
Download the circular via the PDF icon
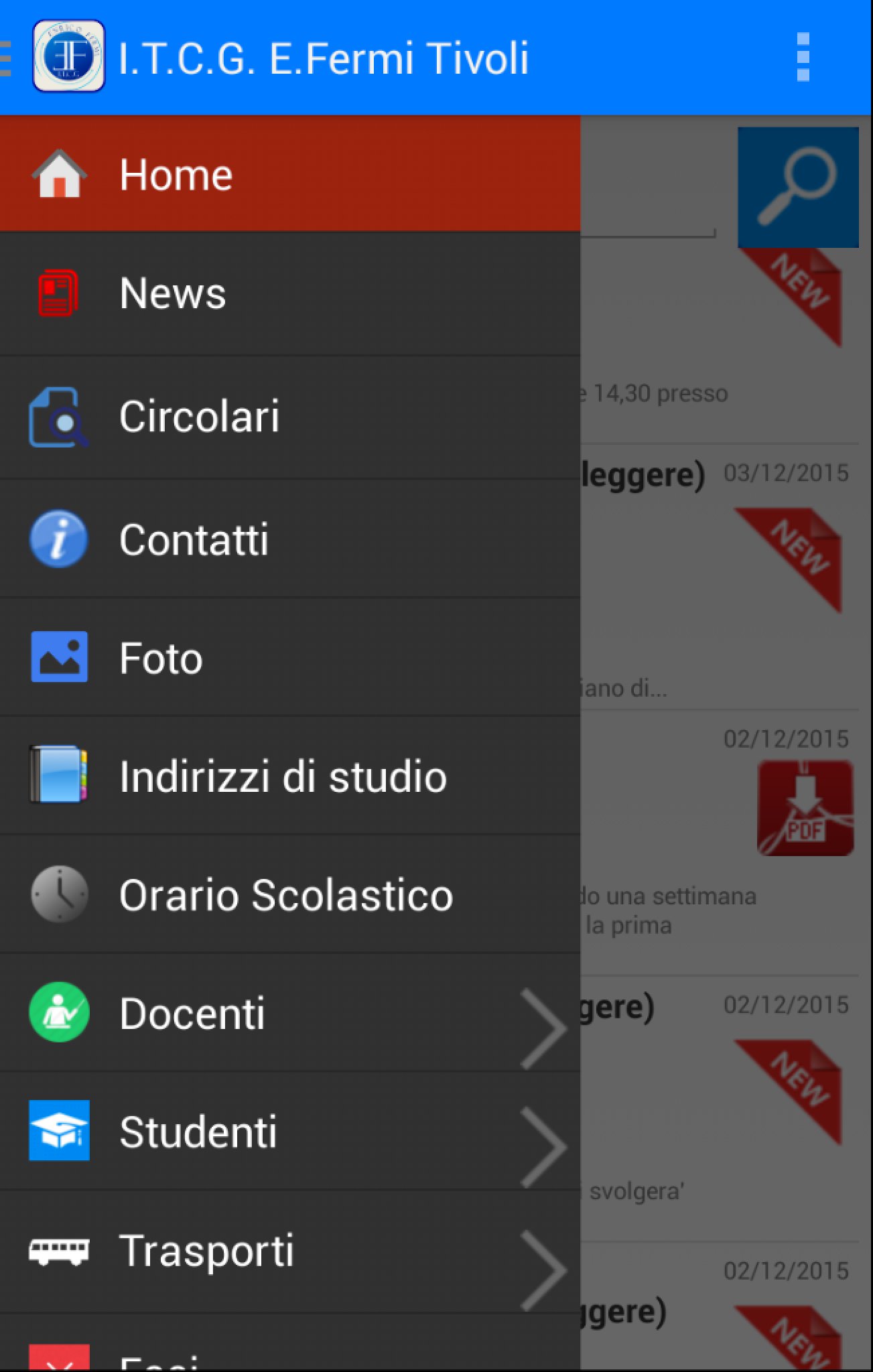(x=805, y=807)
